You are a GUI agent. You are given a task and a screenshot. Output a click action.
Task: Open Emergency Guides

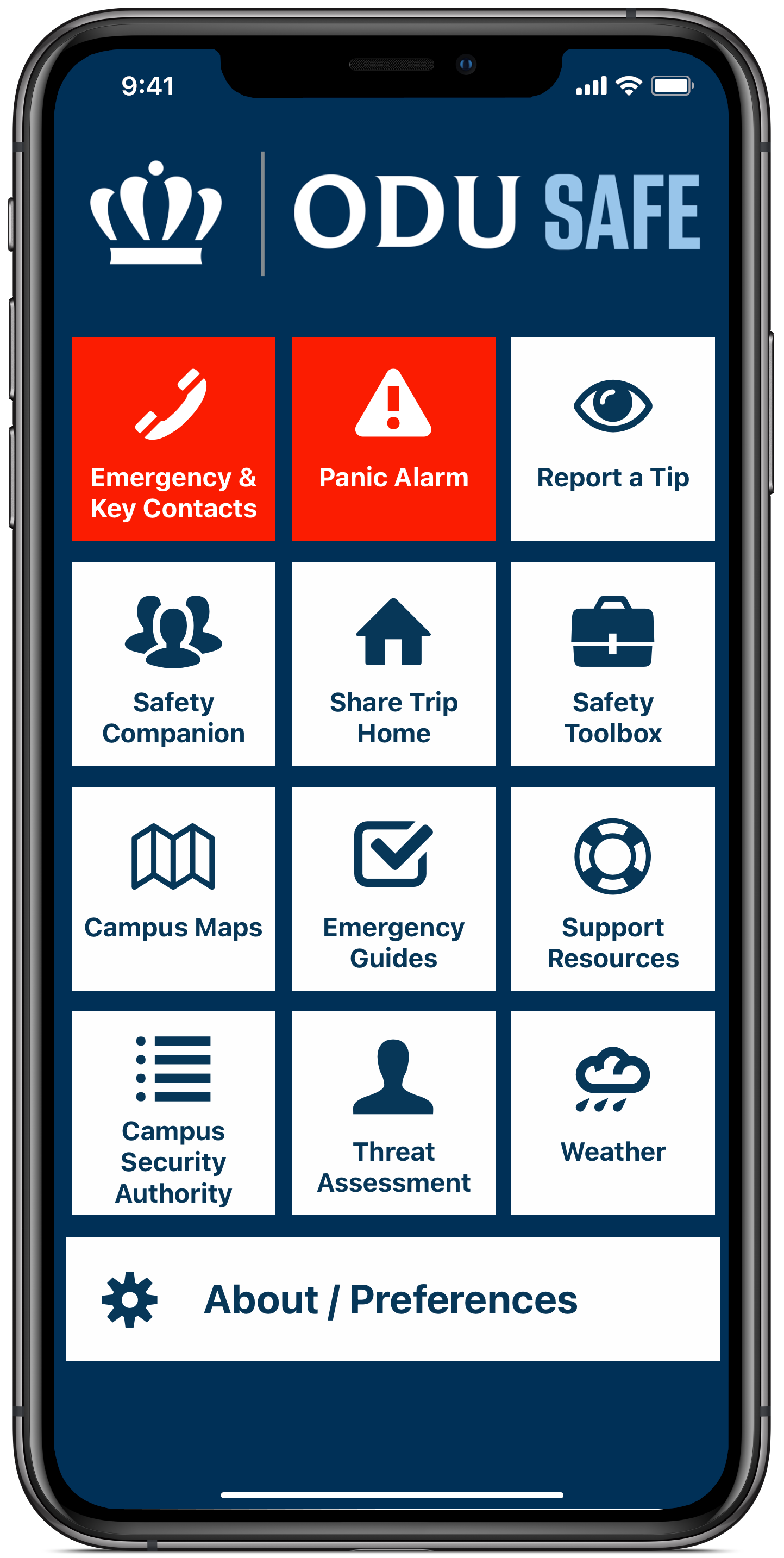(x=393, y=889)
